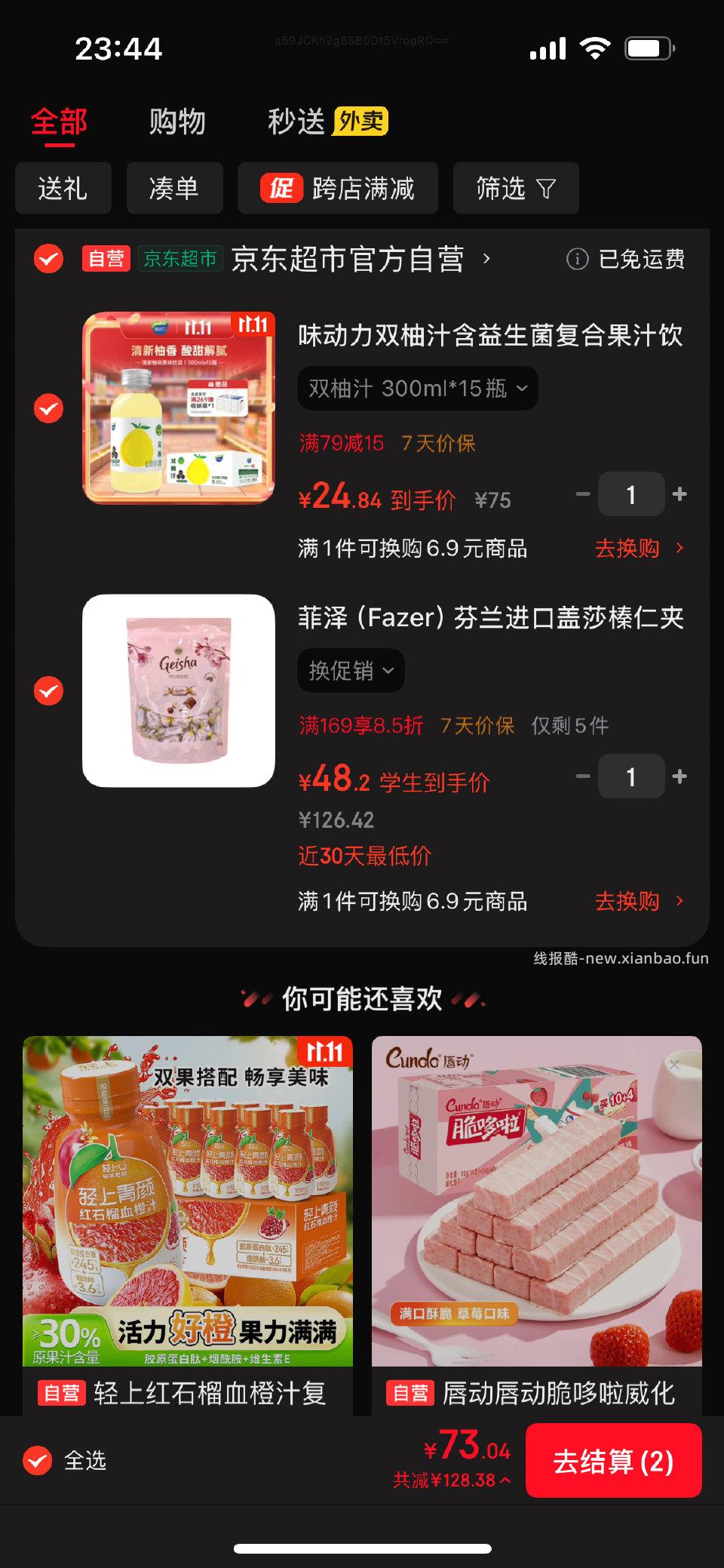
Task: Switch to the 购物 tab
Action: [x=177, y=121]
